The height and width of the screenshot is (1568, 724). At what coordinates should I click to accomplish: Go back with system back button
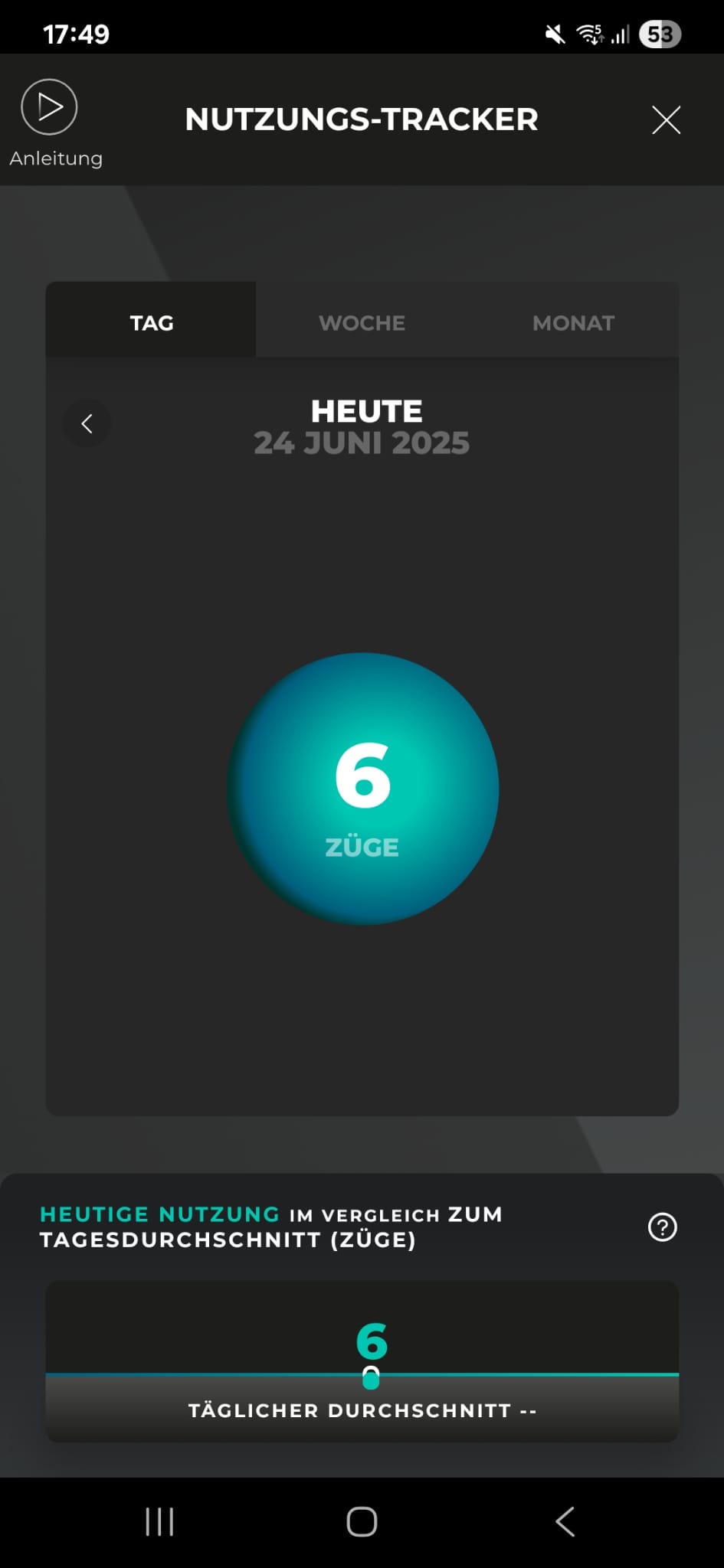(565, 1521)
